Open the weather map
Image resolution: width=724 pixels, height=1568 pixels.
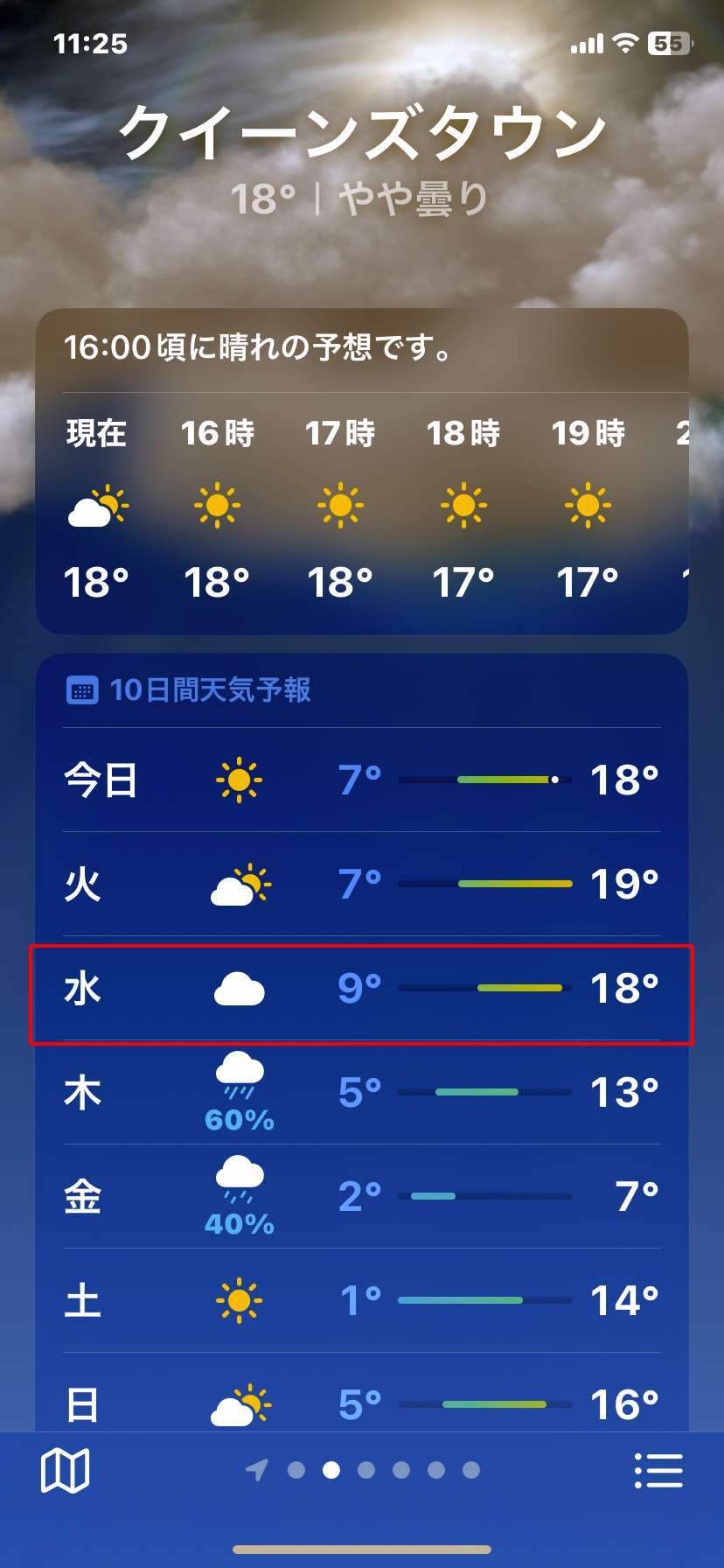pos(66,1470)
